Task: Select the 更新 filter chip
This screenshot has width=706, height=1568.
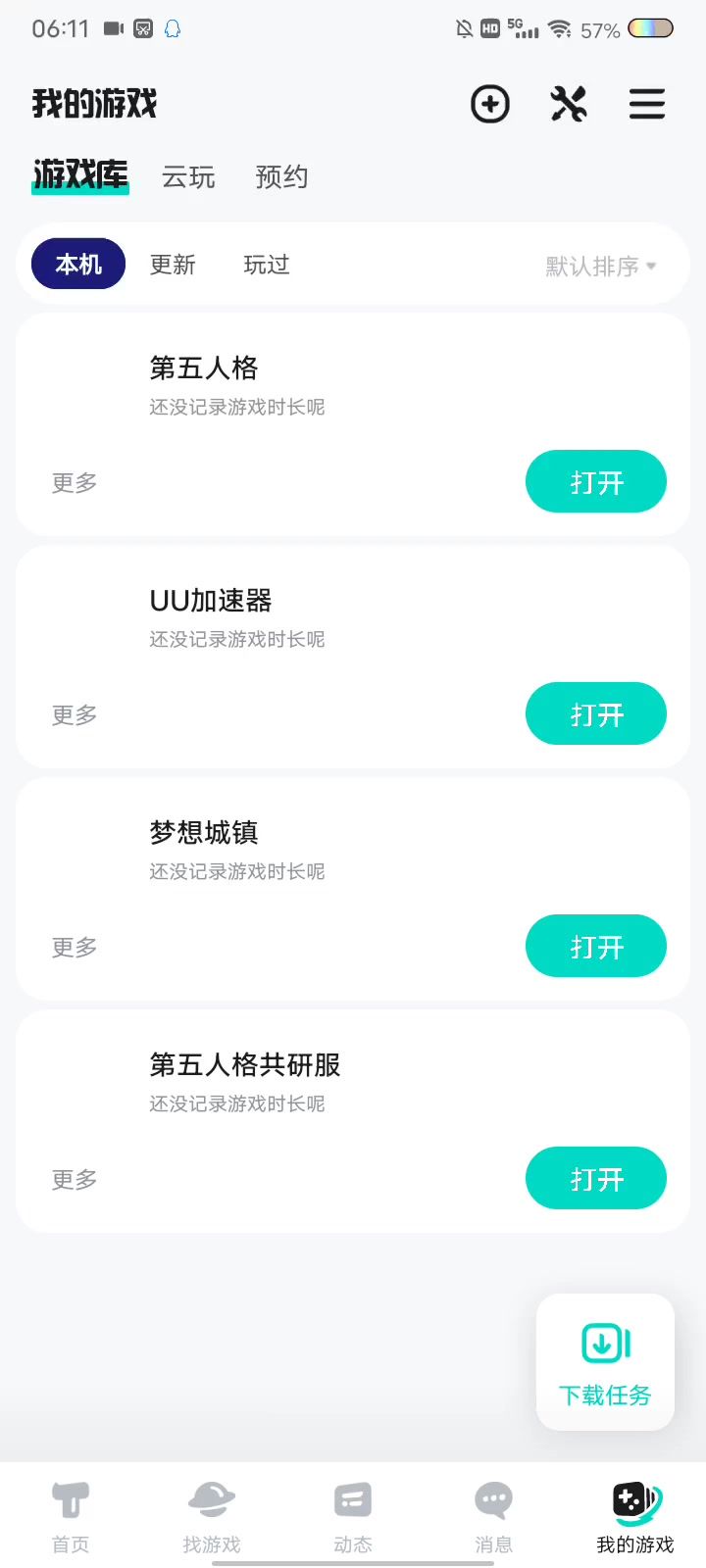Action: [173, 265]
